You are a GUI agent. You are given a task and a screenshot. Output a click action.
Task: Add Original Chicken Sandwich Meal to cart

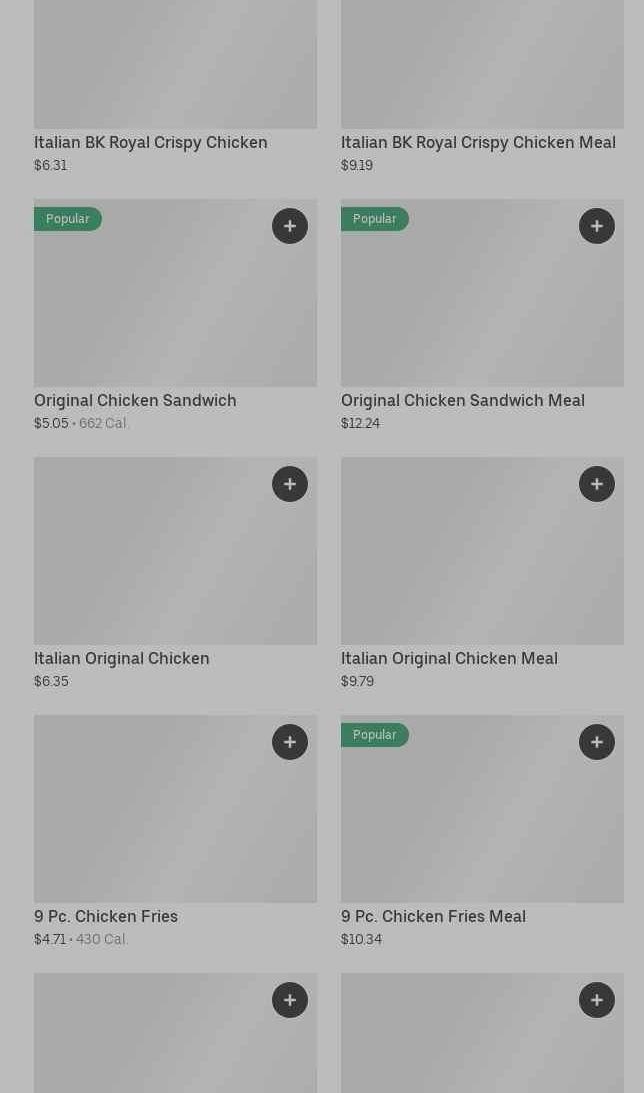[597, 226]
